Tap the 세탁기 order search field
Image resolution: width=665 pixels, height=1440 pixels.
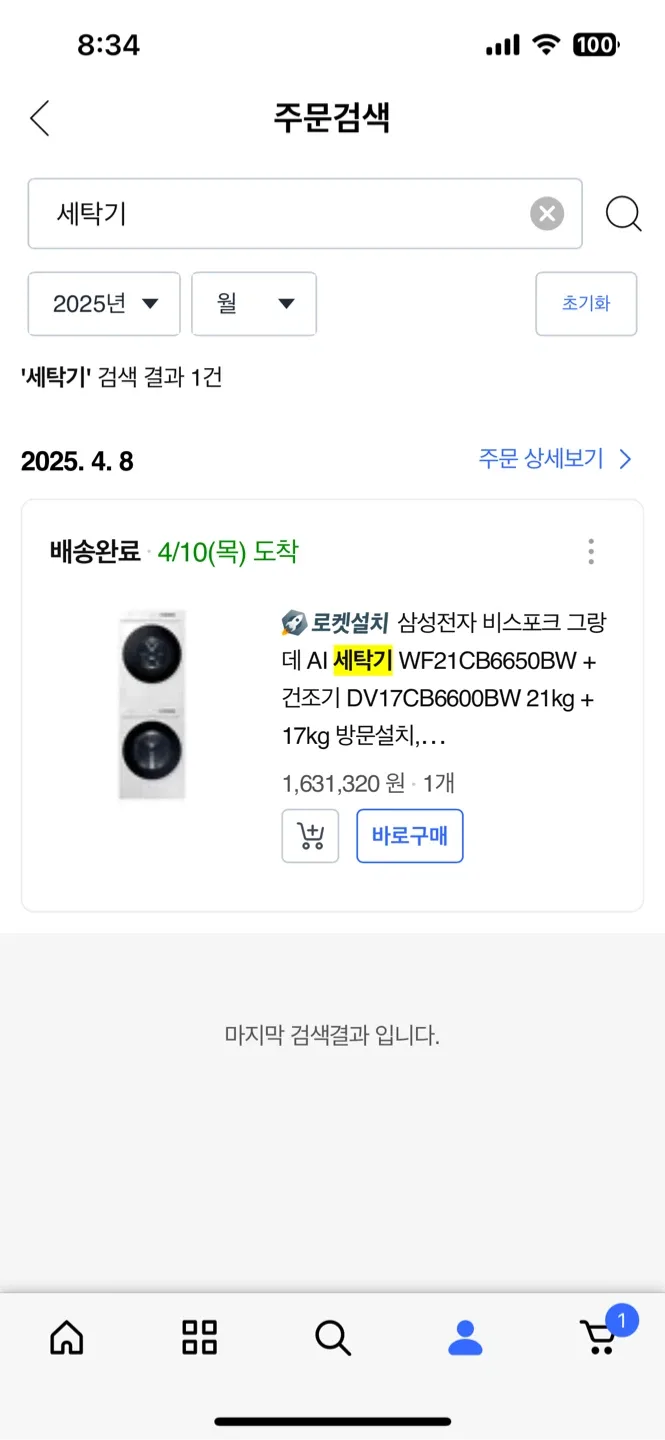(x=280, y=213)
